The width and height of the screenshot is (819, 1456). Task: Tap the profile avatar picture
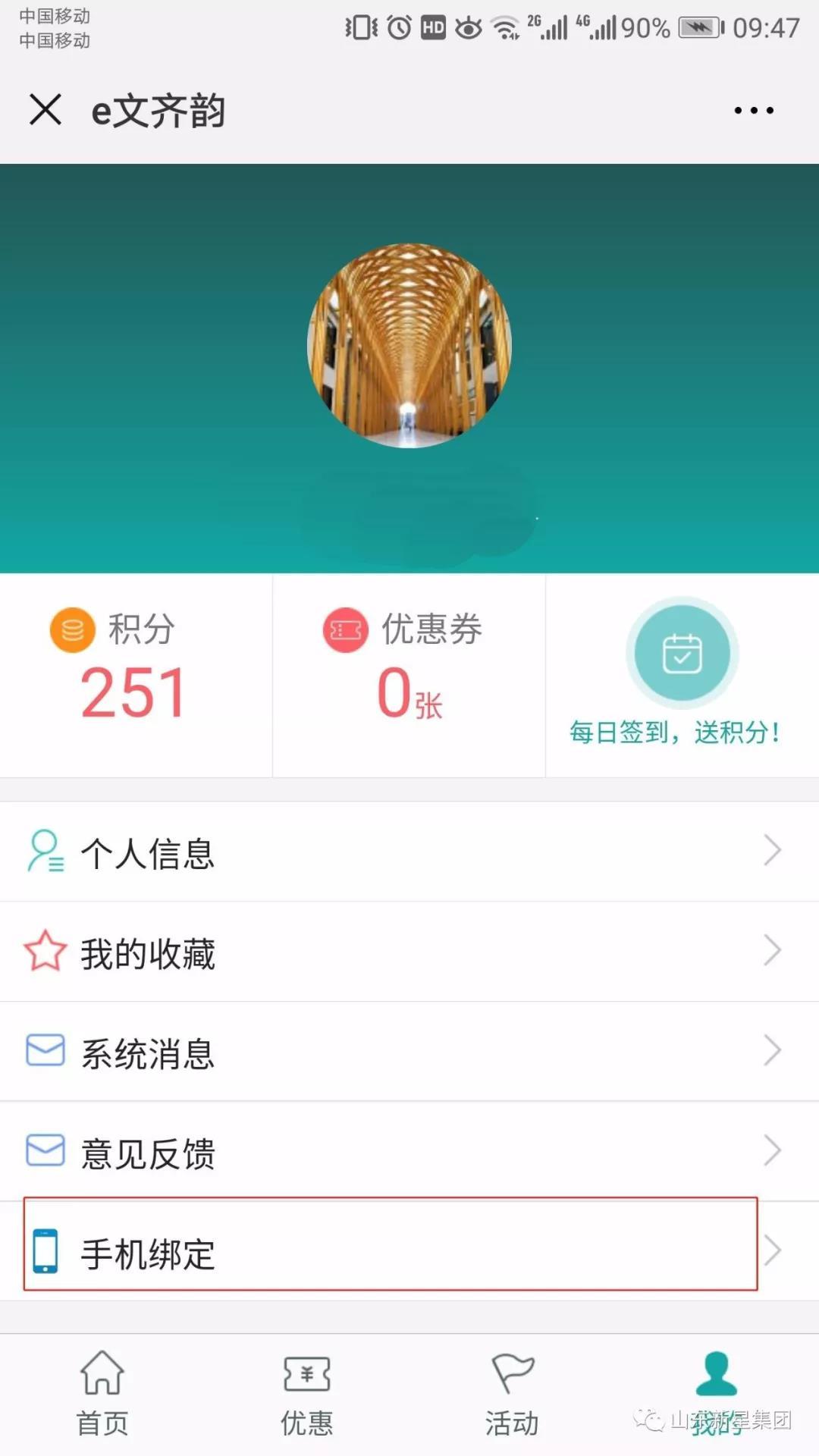click(409, 346)
